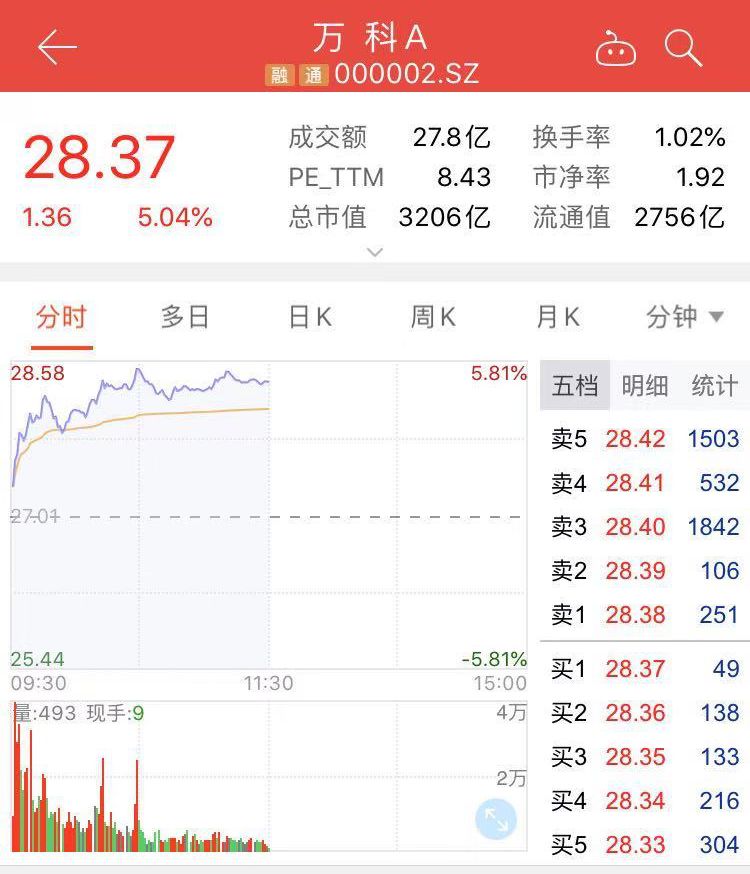Go back using the arrow icon
This screenshot has height=874, width=750.
point(57,47)
